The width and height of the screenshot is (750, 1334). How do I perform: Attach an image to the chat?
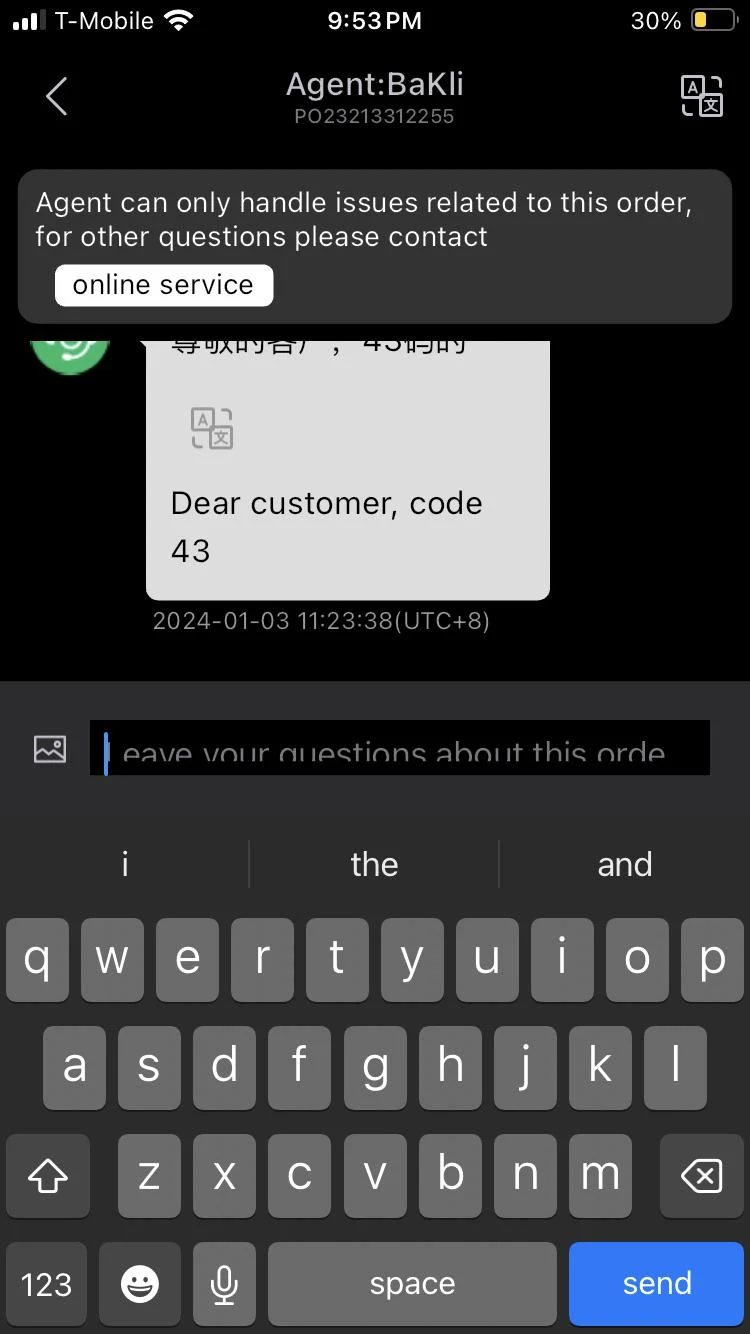(50, 748)
